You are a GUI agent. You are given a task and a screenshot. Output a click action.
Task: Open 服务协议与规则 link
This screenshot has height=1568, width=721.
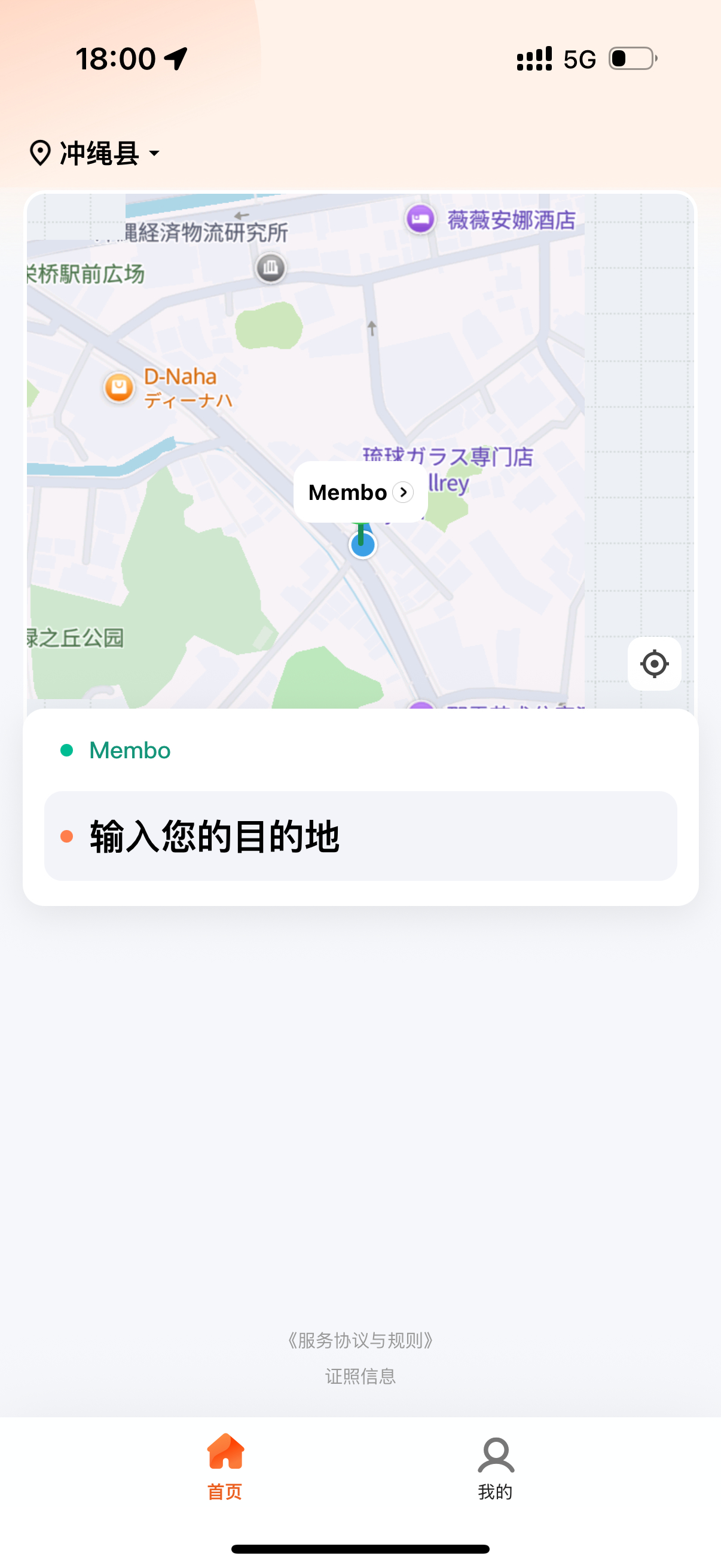(x=360, y=1340)
